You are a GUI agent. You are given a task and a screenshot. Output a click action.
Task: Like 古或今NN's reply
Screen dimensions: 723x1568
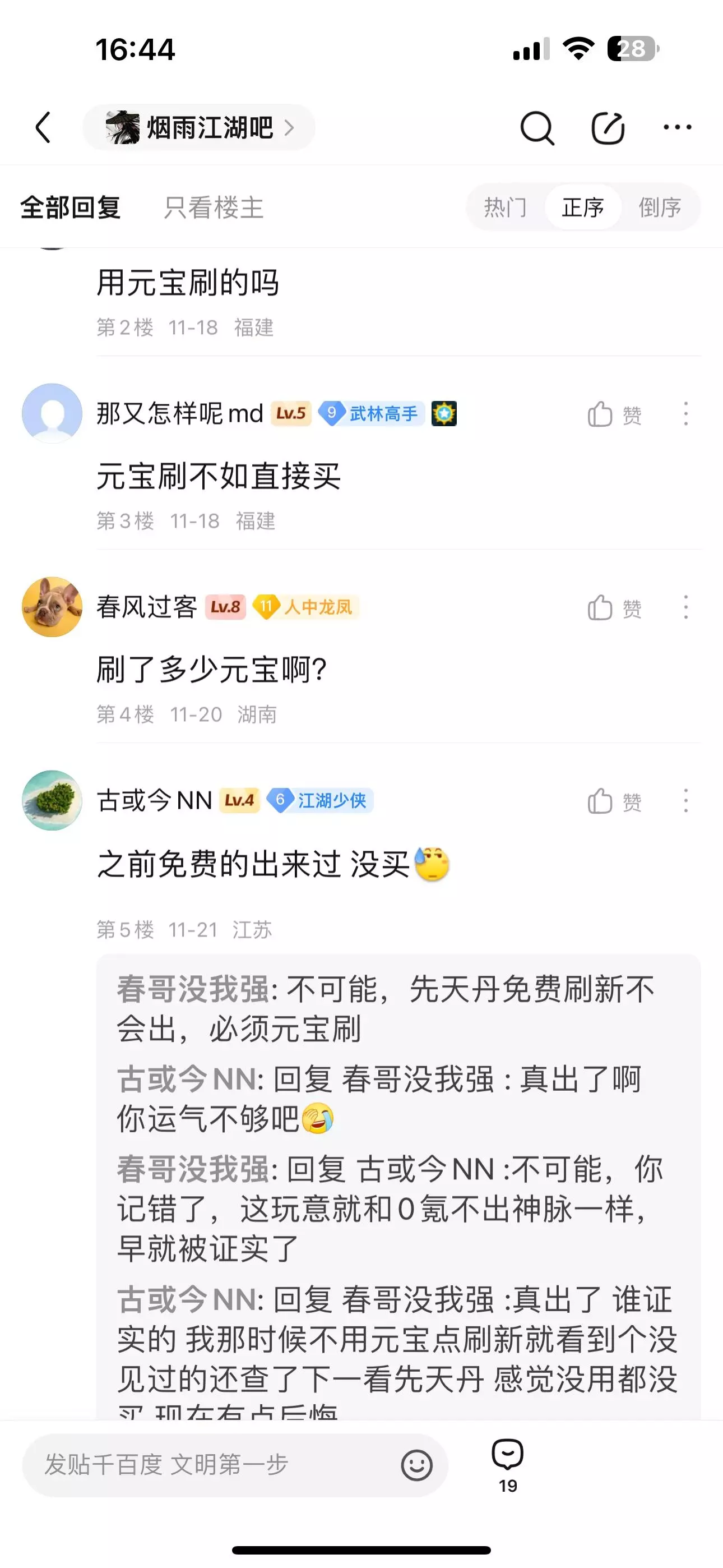pos(614,801)
